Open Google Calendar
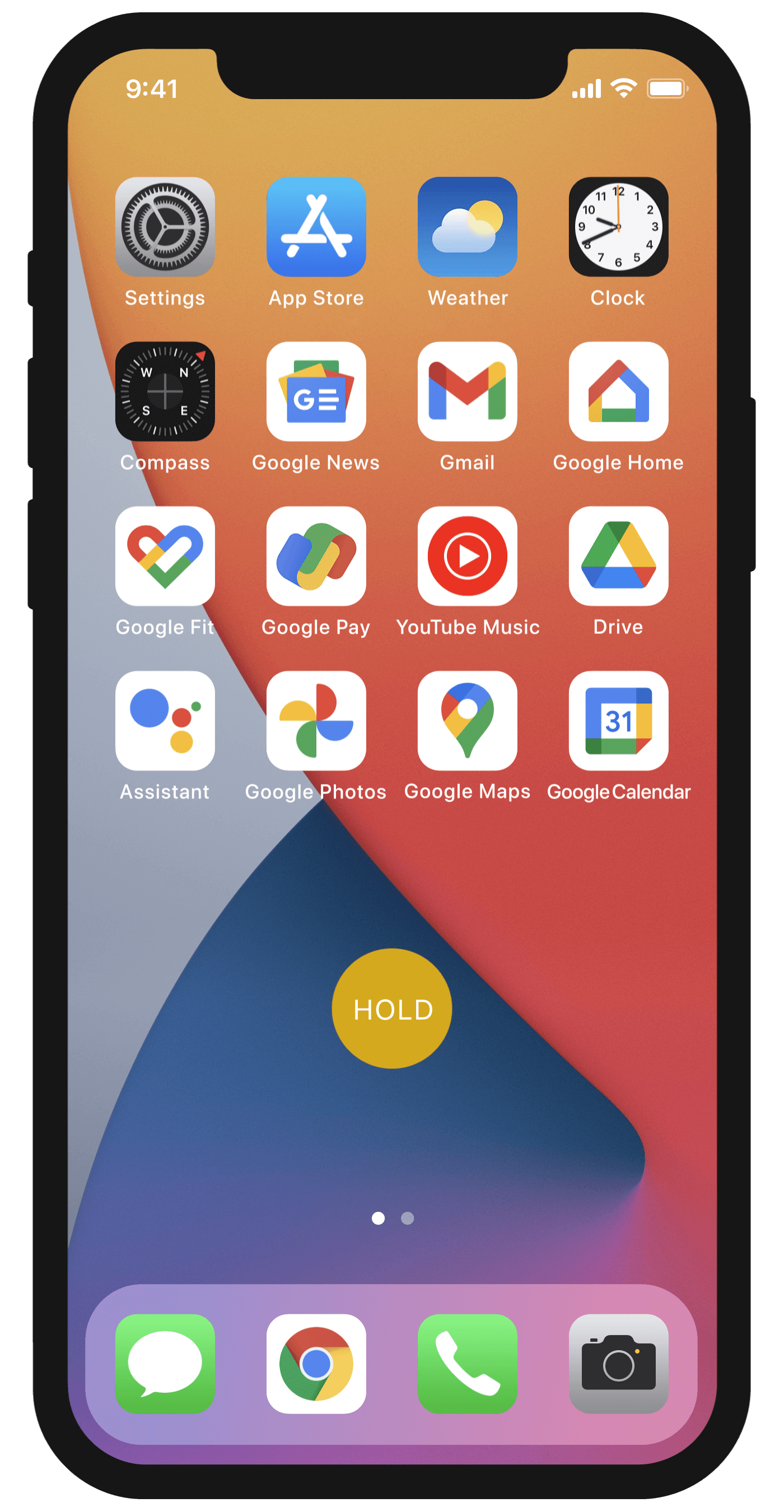Image resolution: width=784 pixels, height=1512 pixels. (618, 720)
